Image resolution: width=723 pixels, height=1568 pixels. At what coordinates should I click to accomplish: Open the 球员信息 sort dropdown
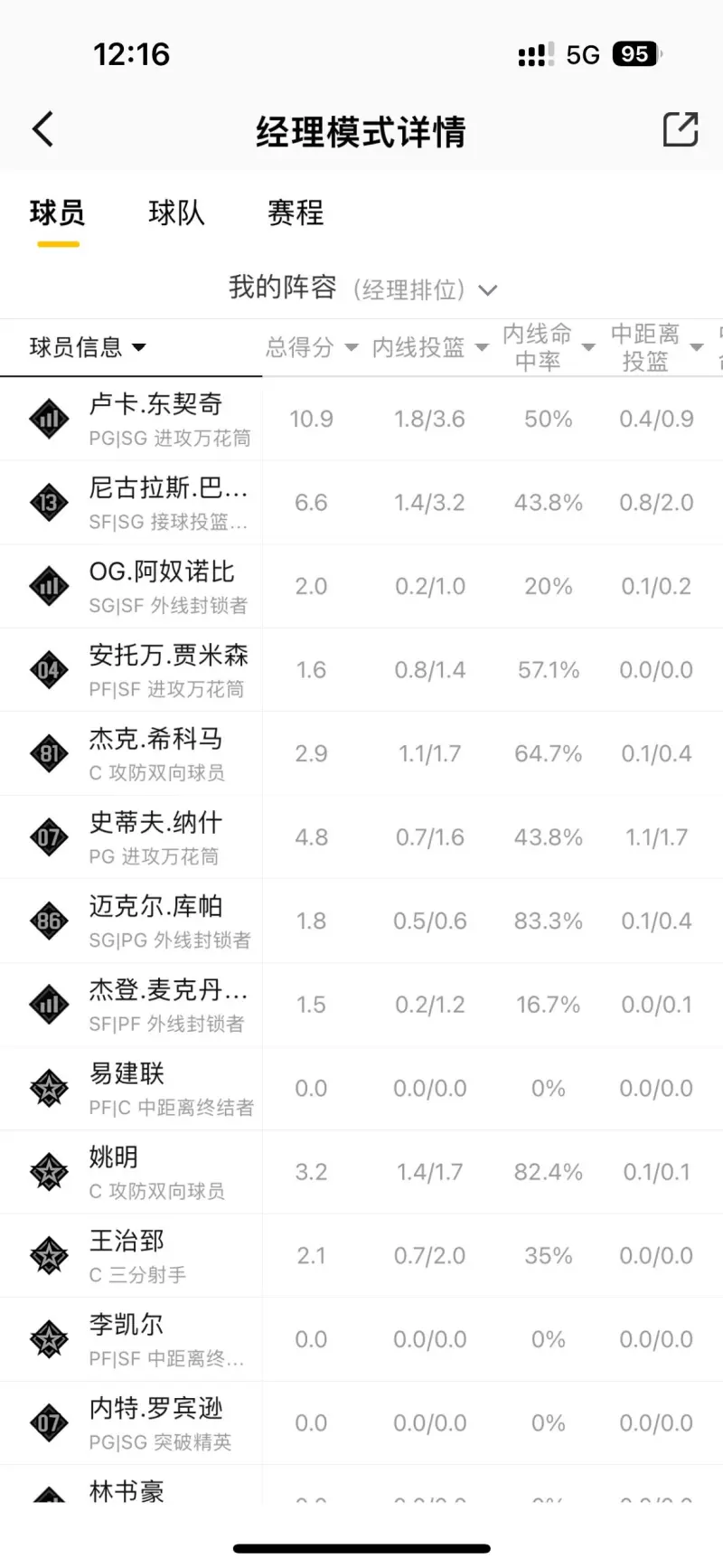pyautogui.click(x=88, y=347)
